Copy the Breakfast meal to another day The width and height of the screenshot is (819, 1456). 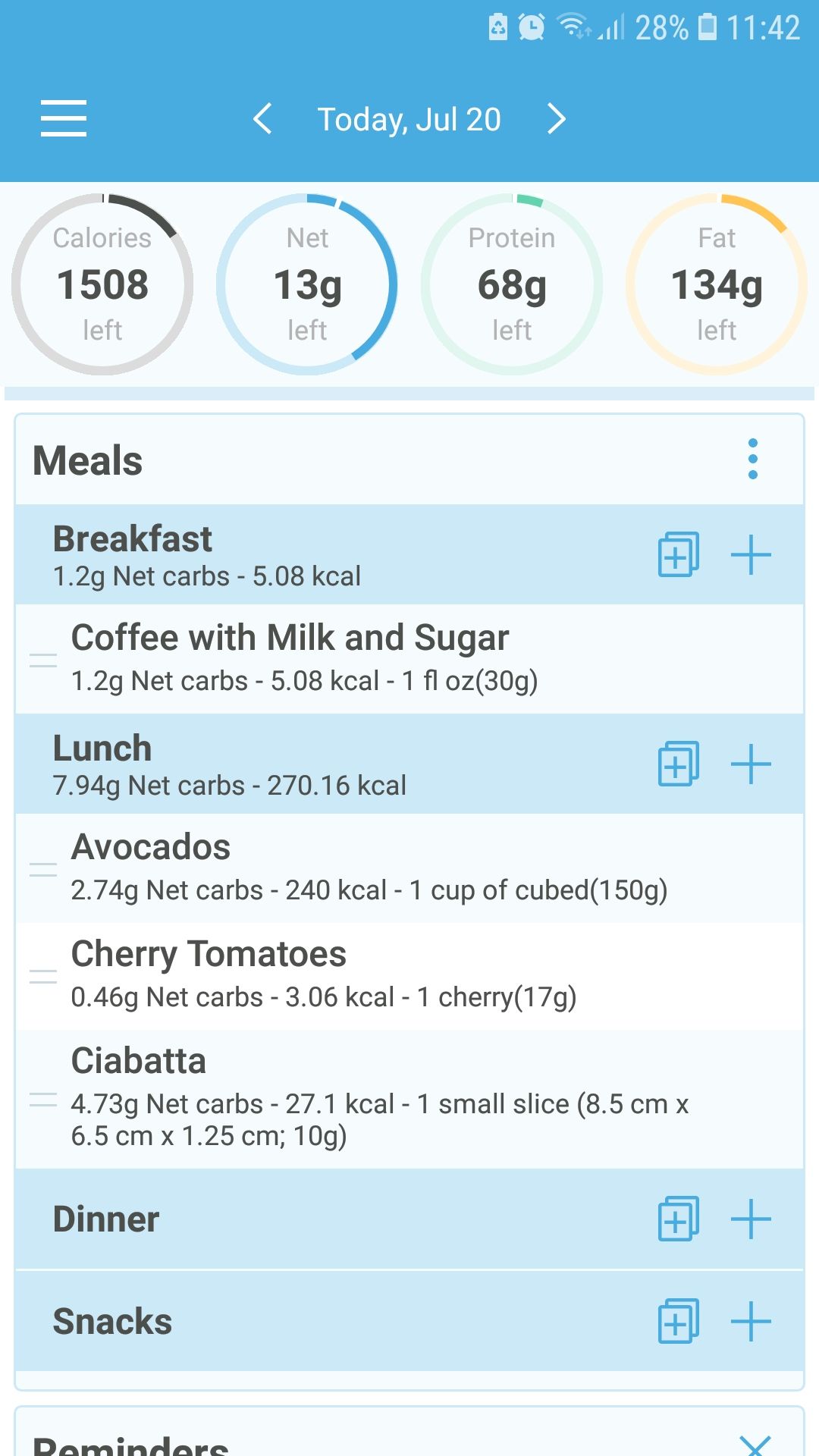(677, 554)
